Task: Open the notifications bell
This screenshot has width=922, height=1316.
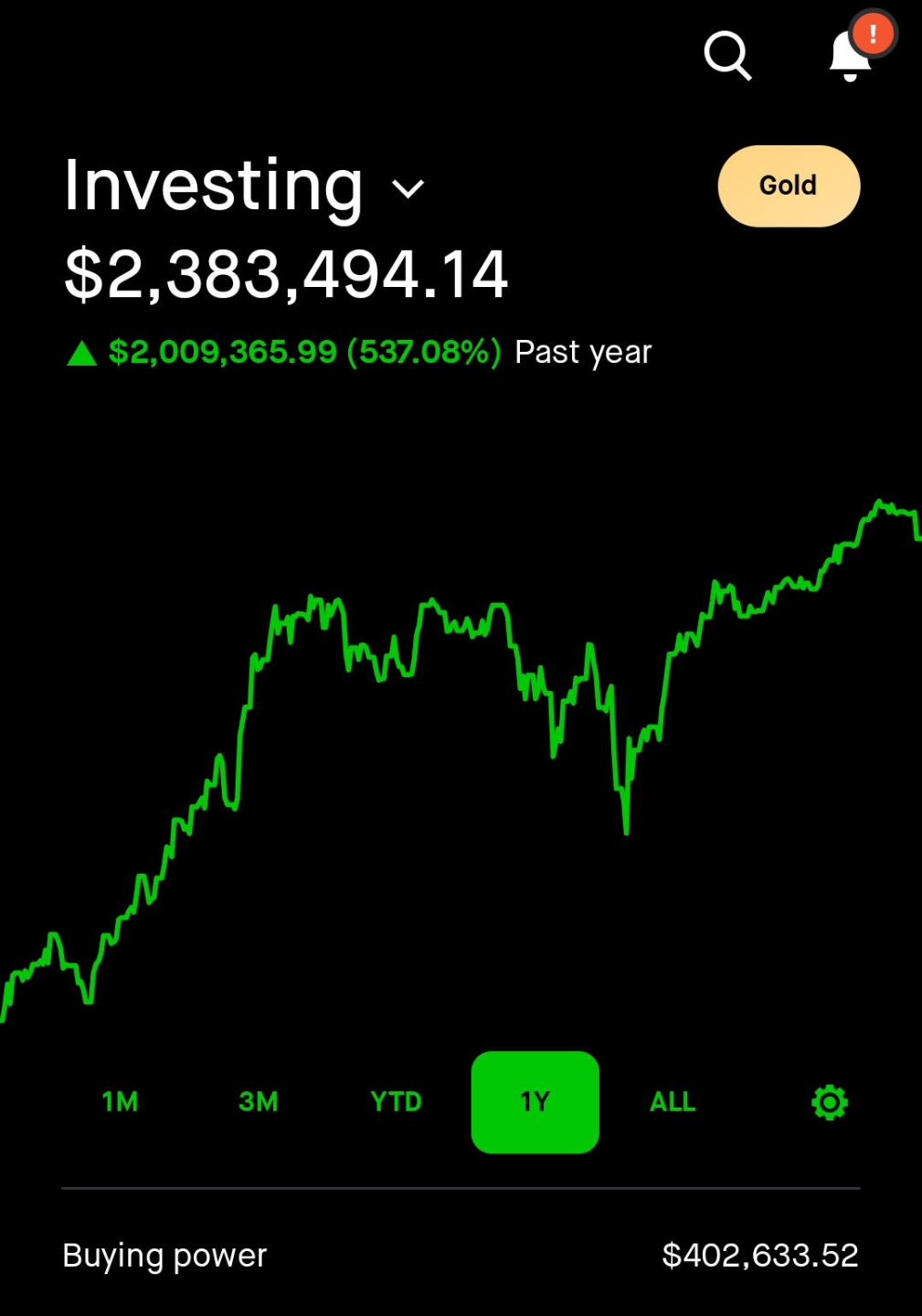Action: [x=851, y=56]
